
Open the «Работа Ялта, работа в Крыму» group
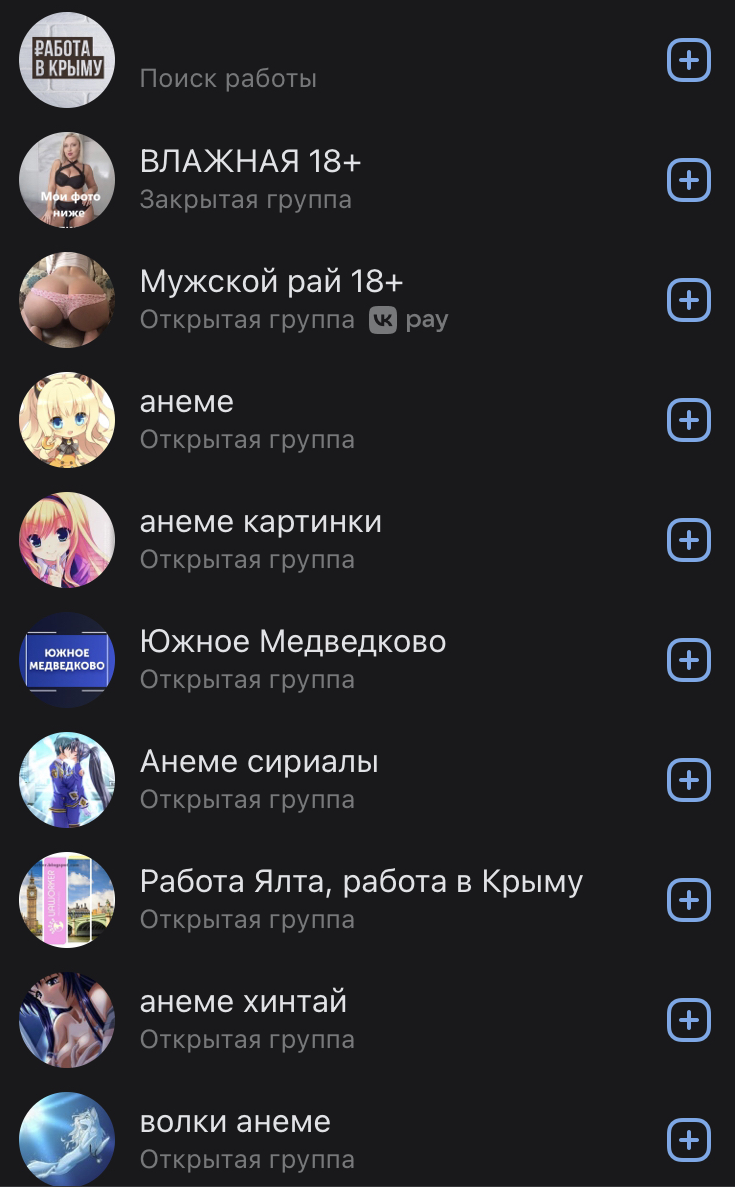(360, 881)
